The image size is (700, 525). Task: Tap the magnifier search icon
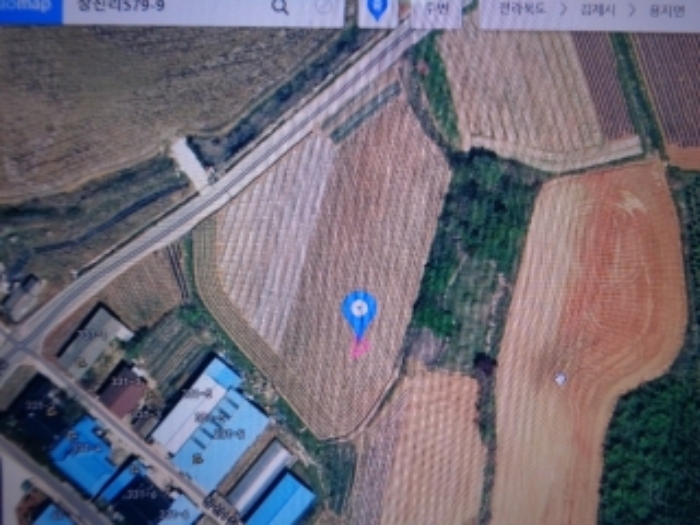pos(280,8)
